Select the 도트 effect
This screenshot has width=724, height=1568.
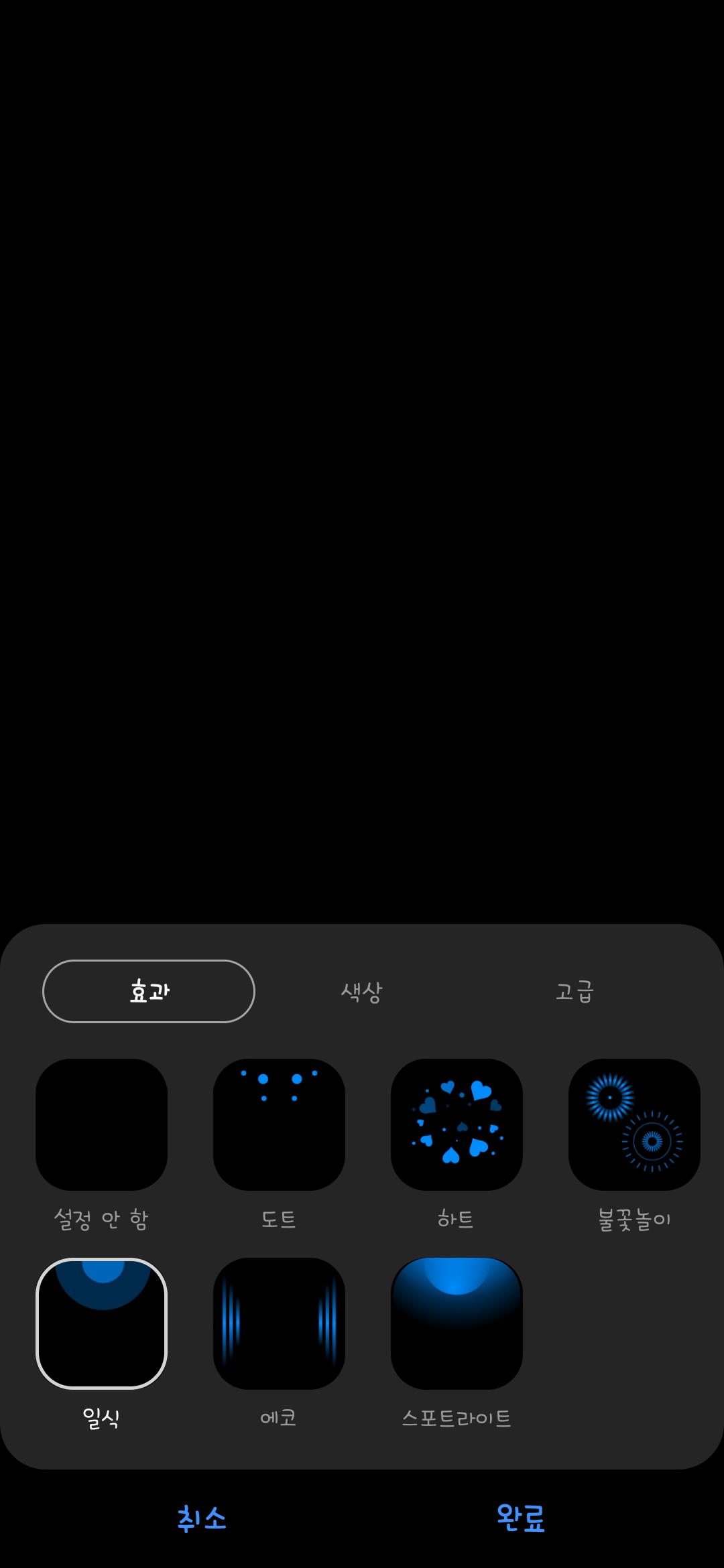[x=279, y=1124]
